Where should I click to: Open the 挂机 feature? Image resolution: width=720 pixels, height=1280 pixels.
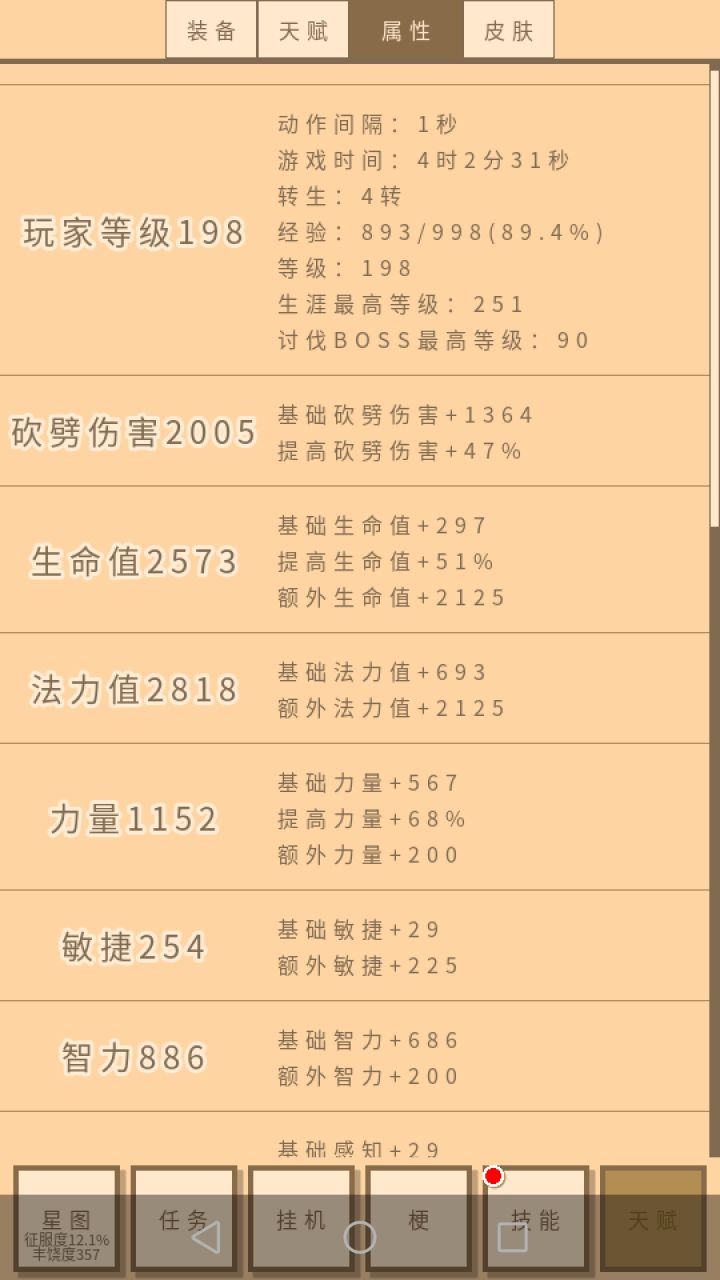(300, 1220)
